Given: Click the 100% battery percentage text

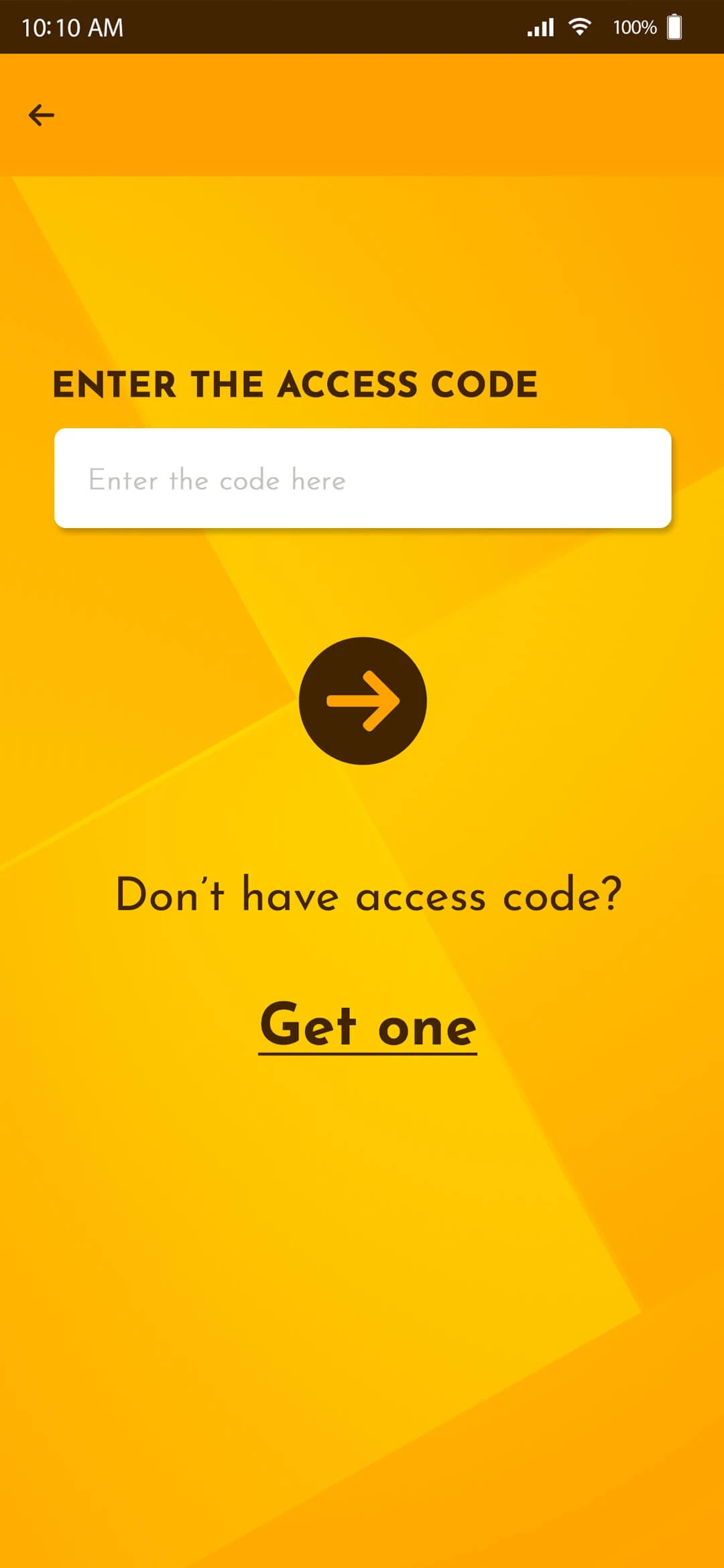Looking at the screenshot, I should [634, 27].
